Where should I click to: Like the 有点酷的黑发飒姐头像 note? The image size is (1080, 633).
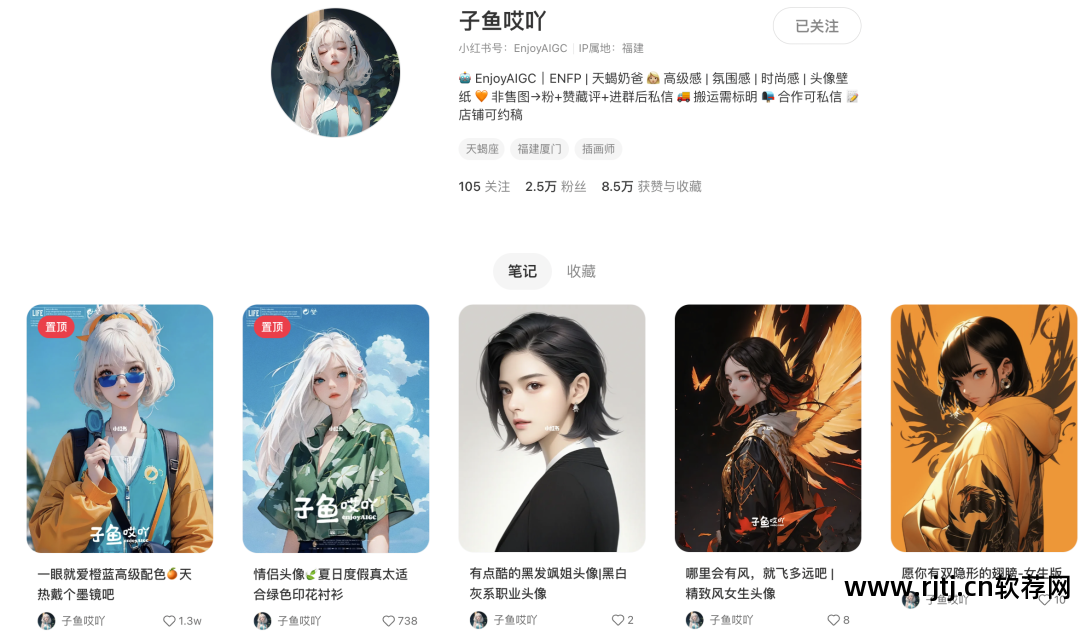coord(617,620)
